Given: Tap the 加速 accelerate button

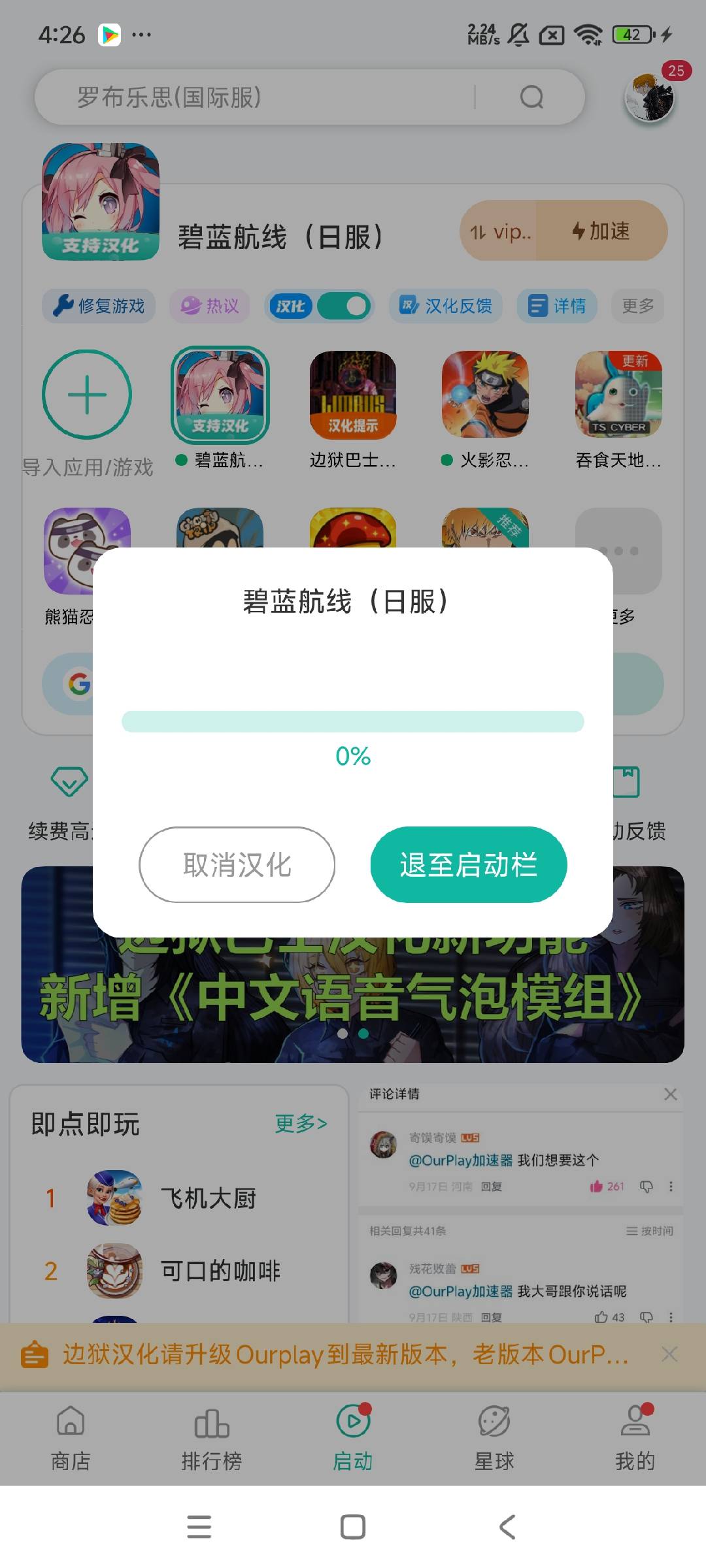Looking at the screenshot, I should click(601, 231).
